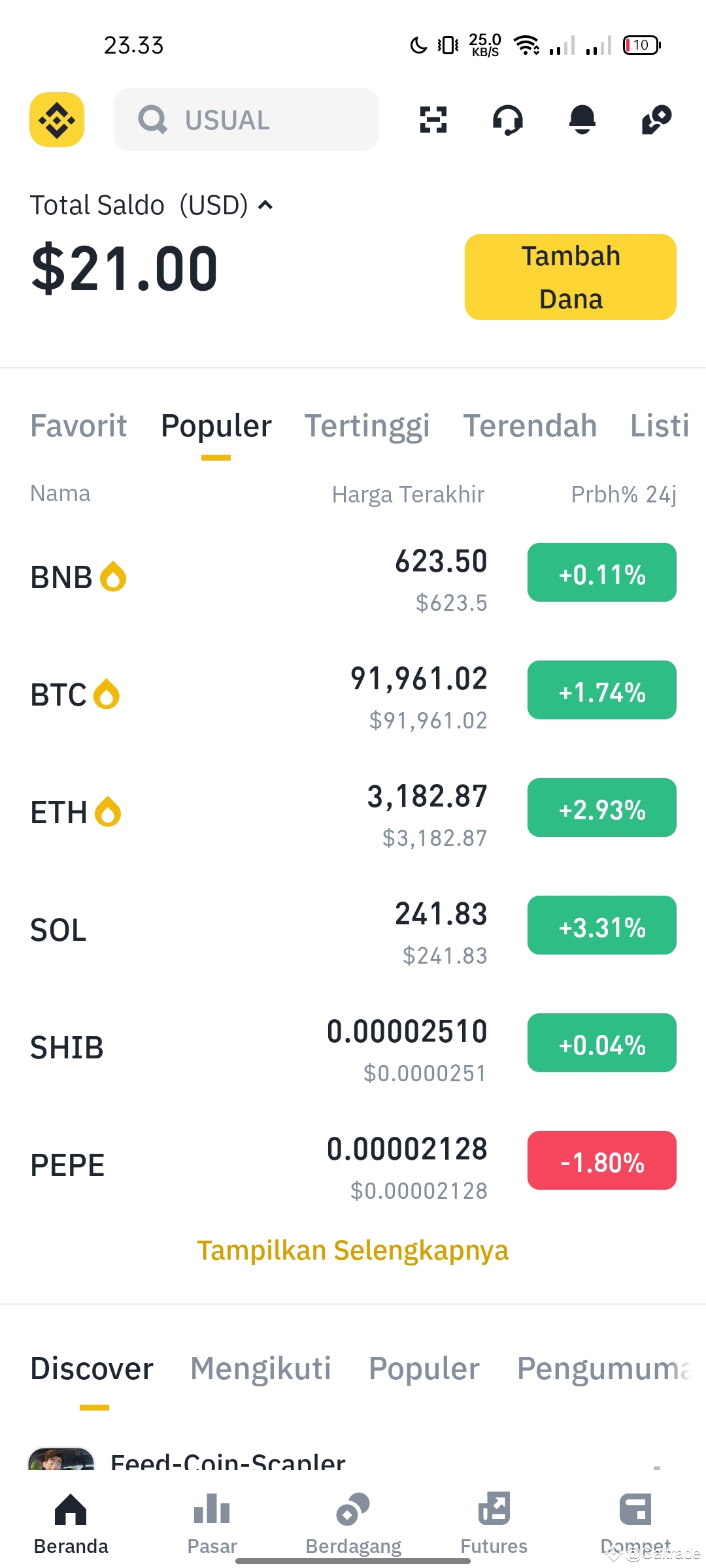Image resolution: width=706 pixels, height=1568 pixels.
Task: Tap the search box showing USUAL
Action: (246, 120)
